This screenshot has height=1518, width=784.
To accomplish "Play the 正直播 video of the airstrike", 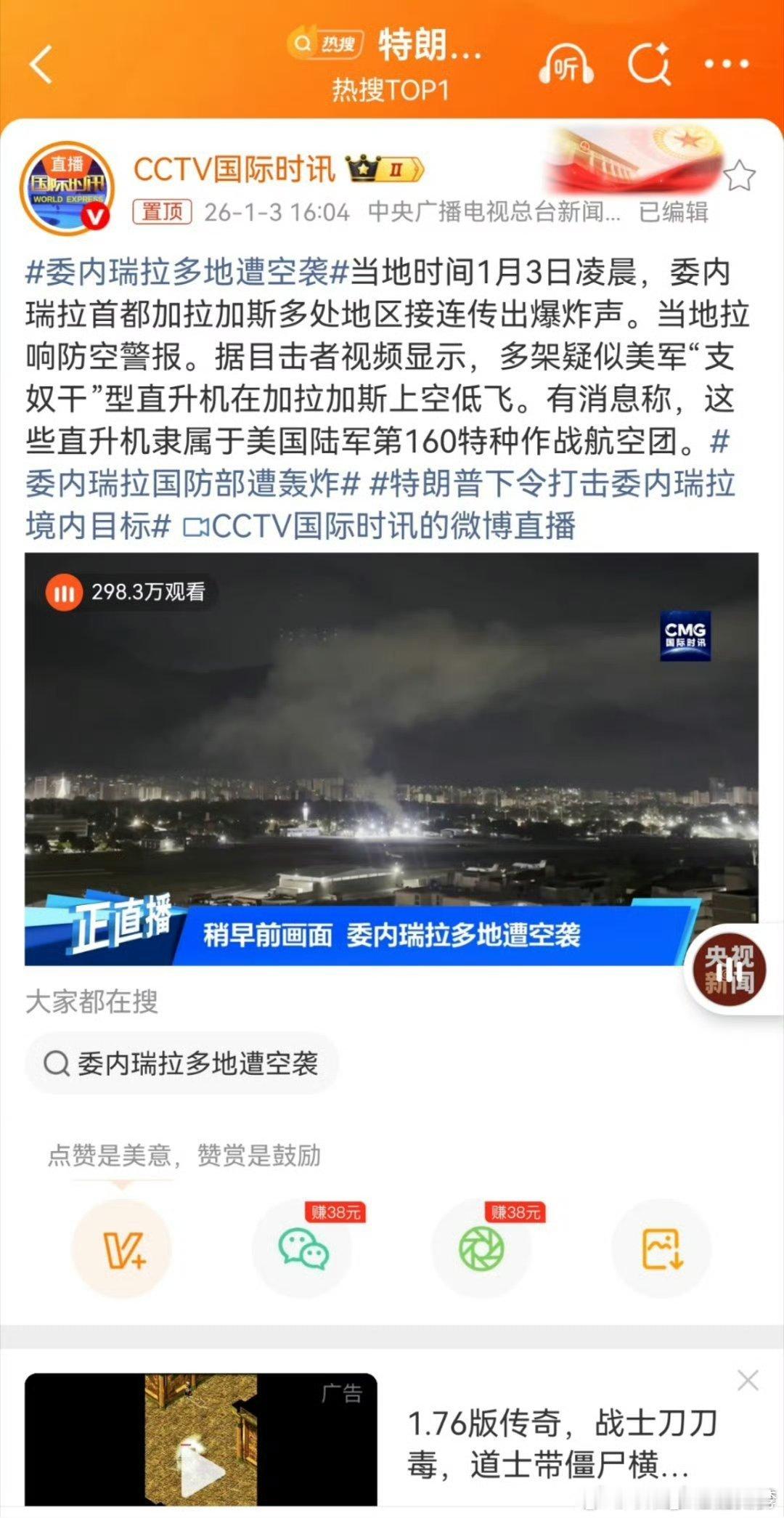I will pos(392,763).
